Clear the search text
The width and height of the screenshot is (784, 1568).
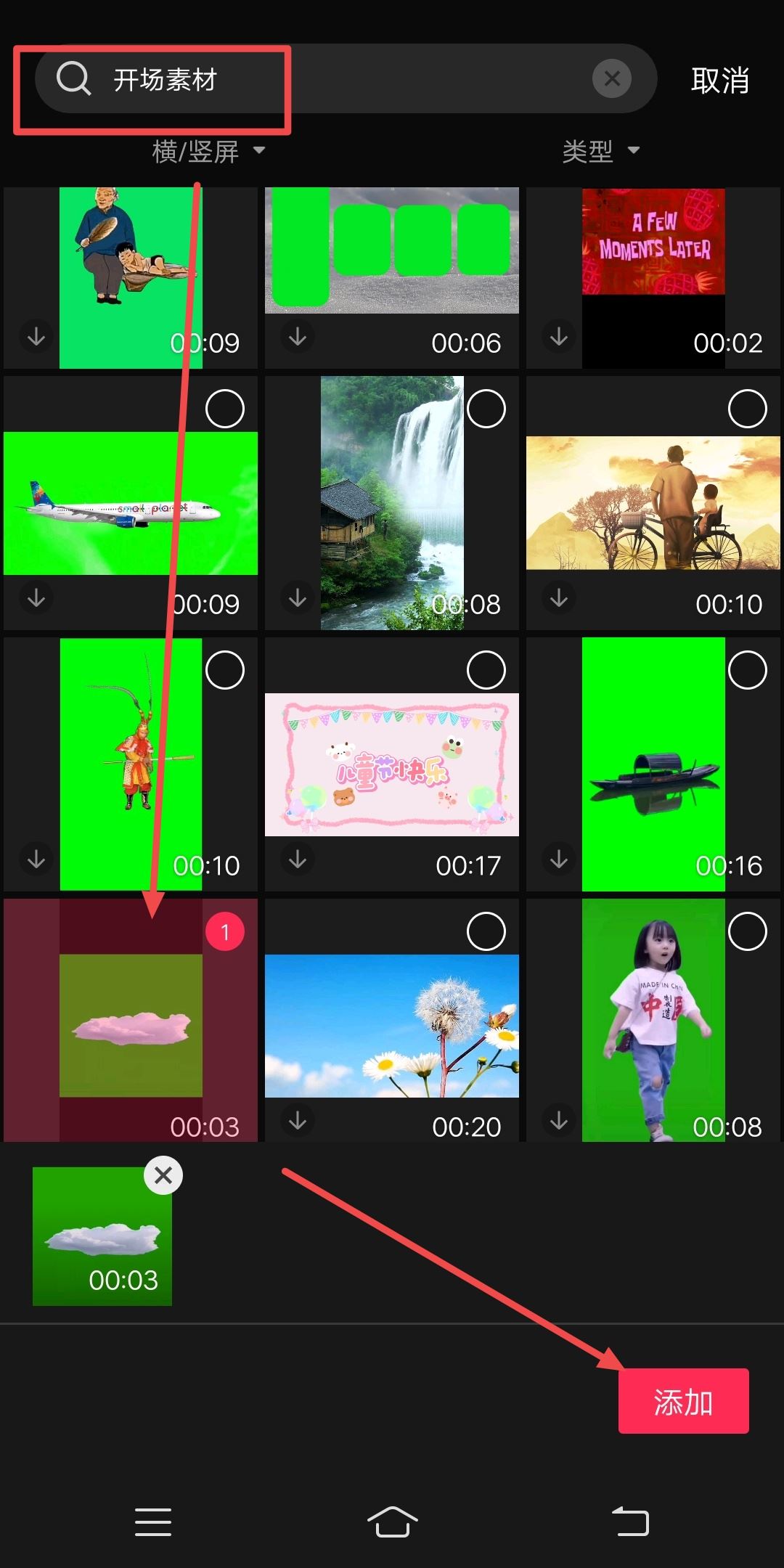pyautogui.click(x=612, y=78)
